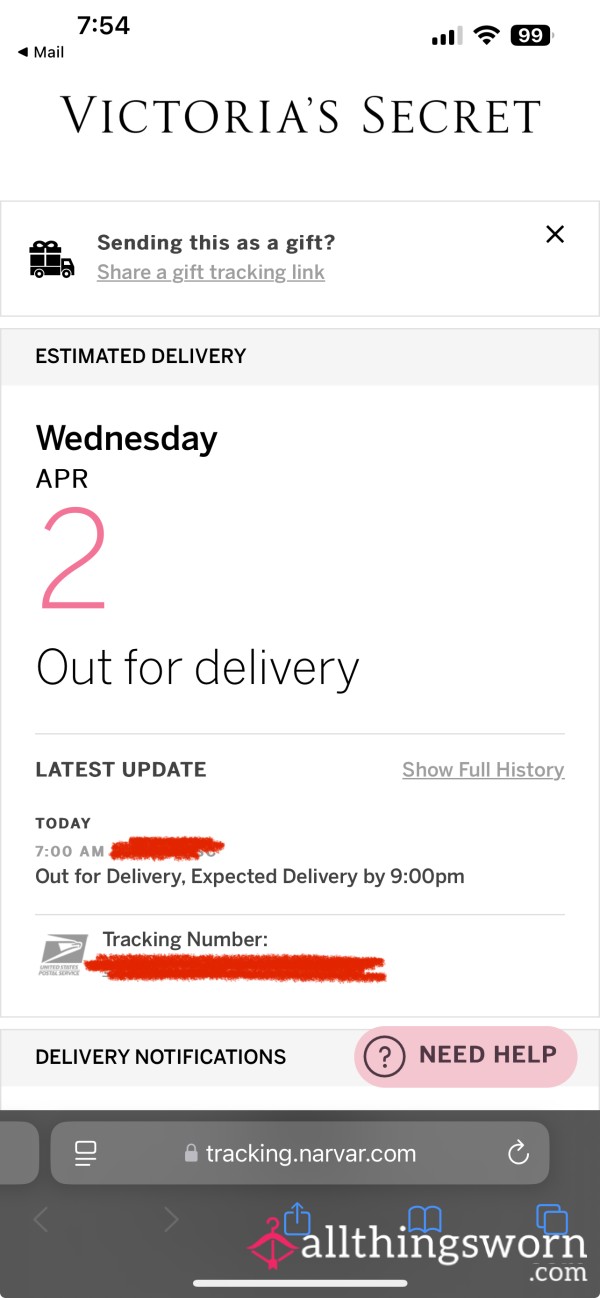Open Show Full History
Viewport: 600px width, 1298px height.
point(483,769)
